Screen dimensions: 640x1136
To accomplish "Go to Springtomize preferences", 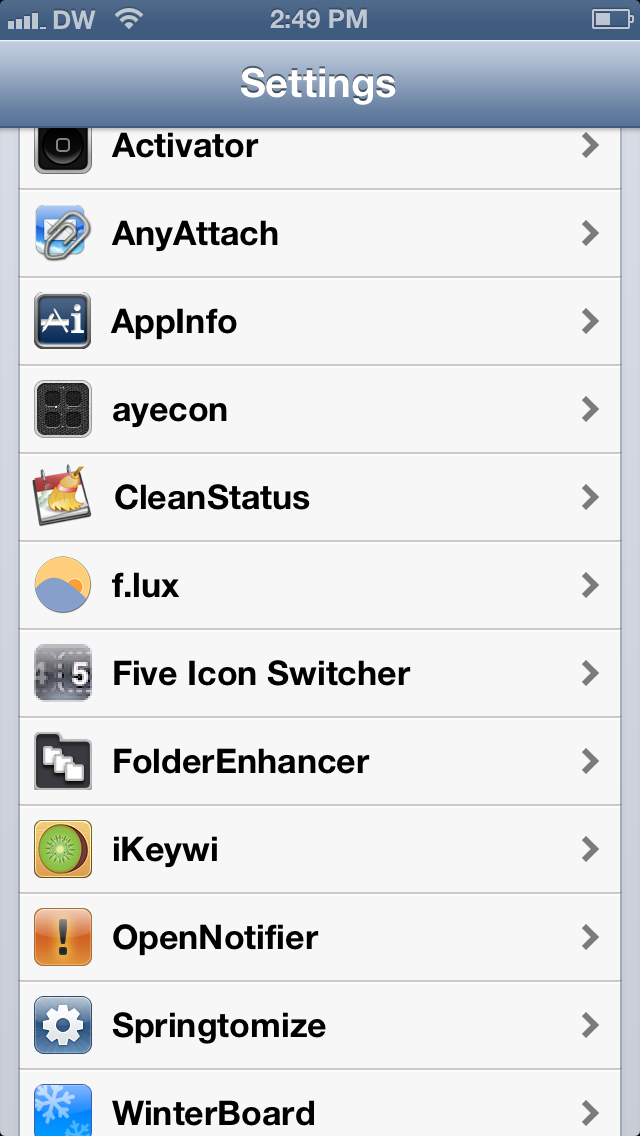I will (320, 1025).
